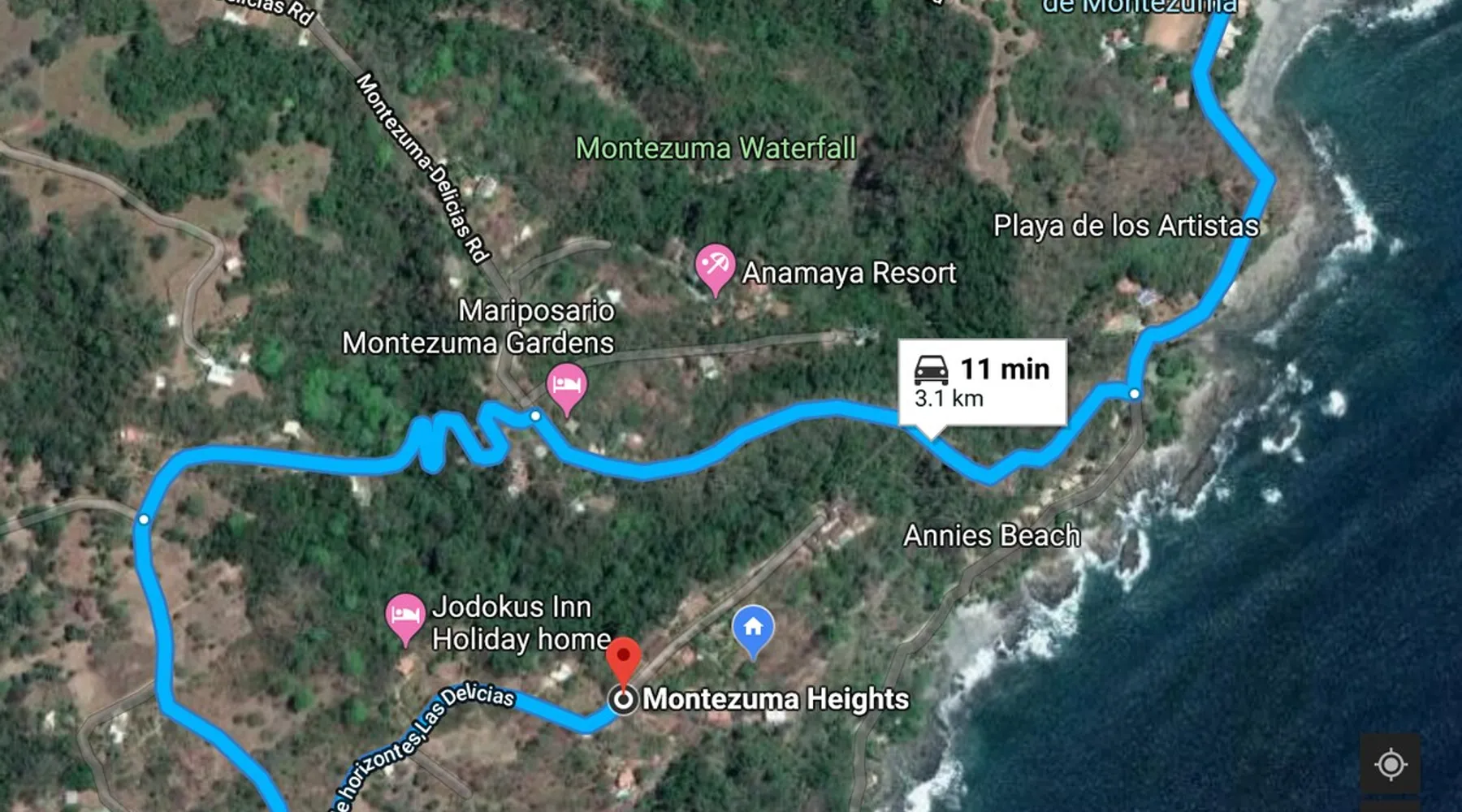Center map on my location
The height and width of the screenshot is (812, 1462).
(x=1391, y=764)
